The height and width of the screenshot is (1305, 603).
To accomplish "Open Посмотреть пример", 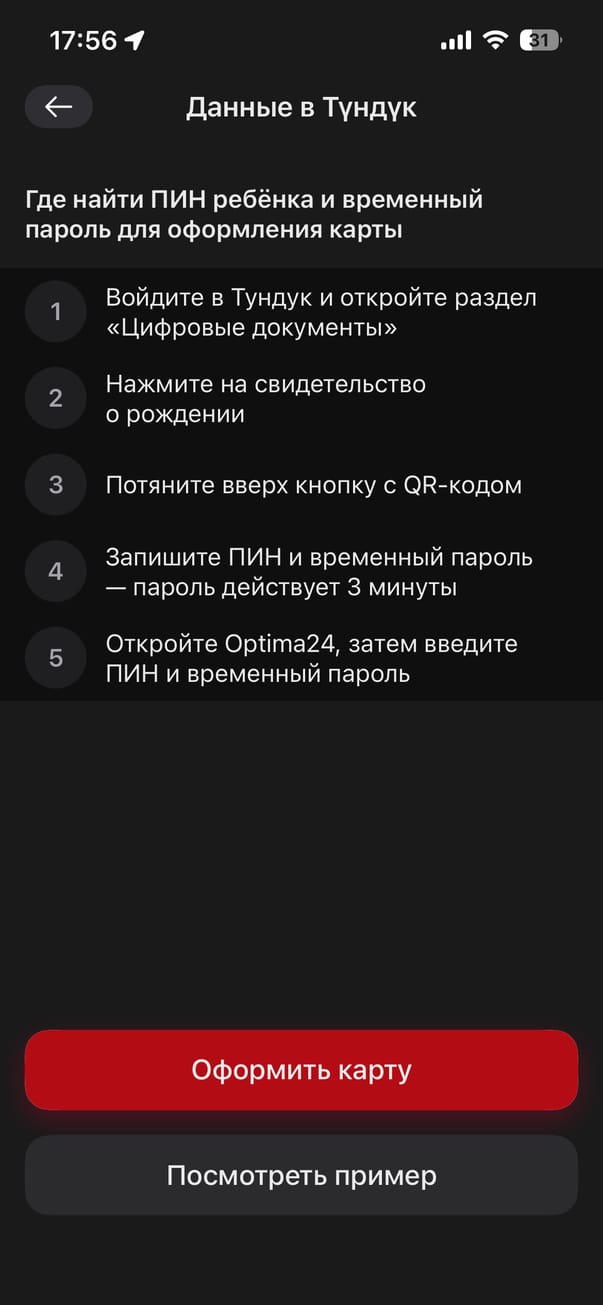I will point(301,1175).
